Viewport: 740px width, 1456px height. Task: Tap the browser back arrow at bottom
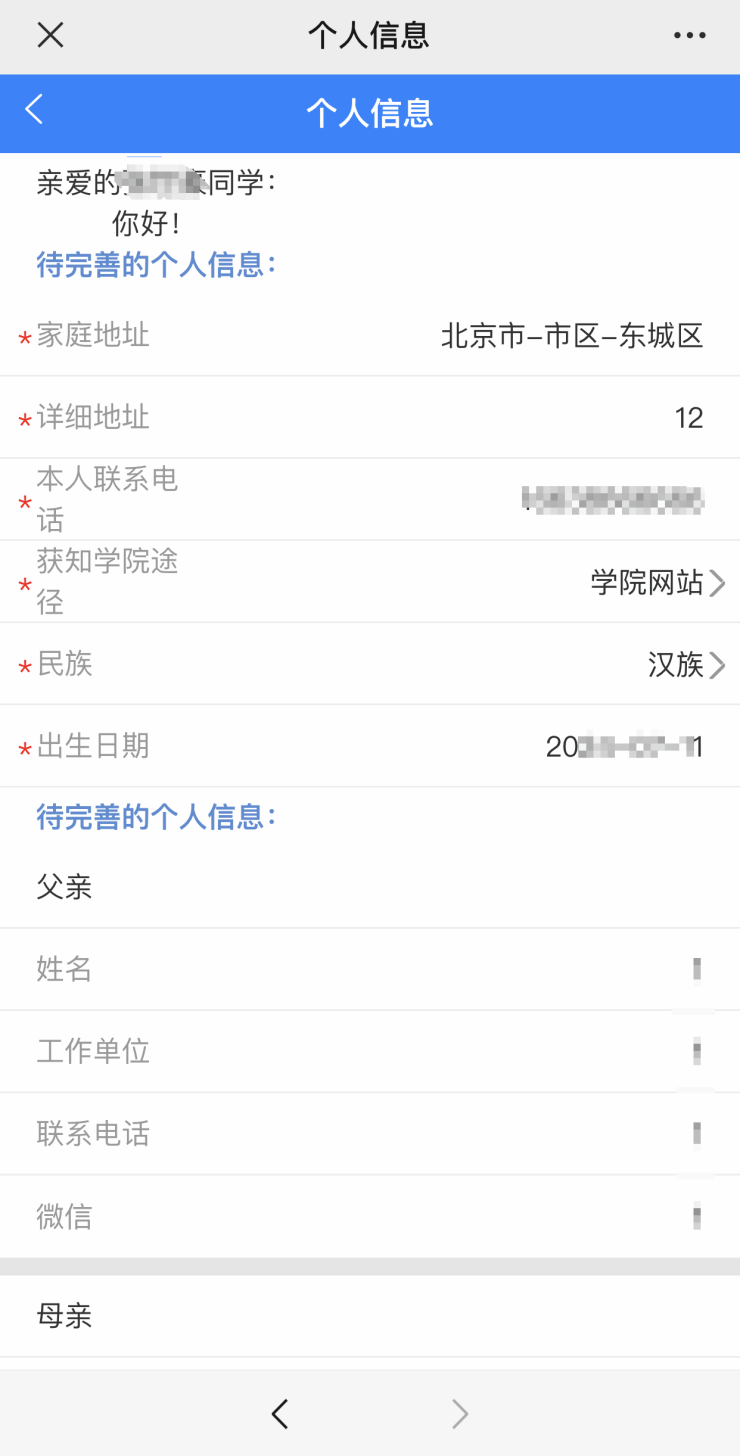[x=280, y=1413]
